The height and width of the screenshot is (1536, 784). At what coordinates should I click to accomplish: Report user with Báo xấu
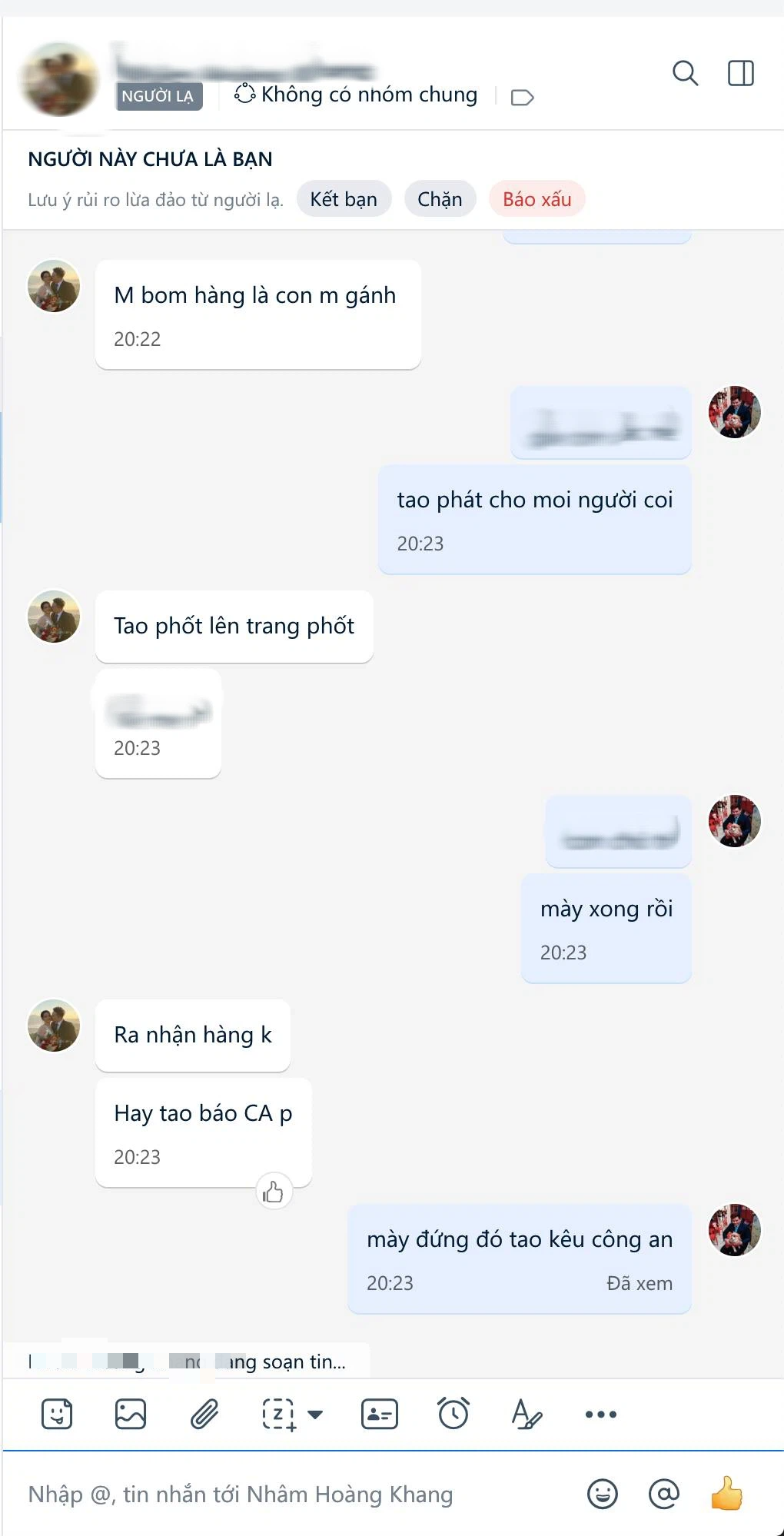coord(537,199)
